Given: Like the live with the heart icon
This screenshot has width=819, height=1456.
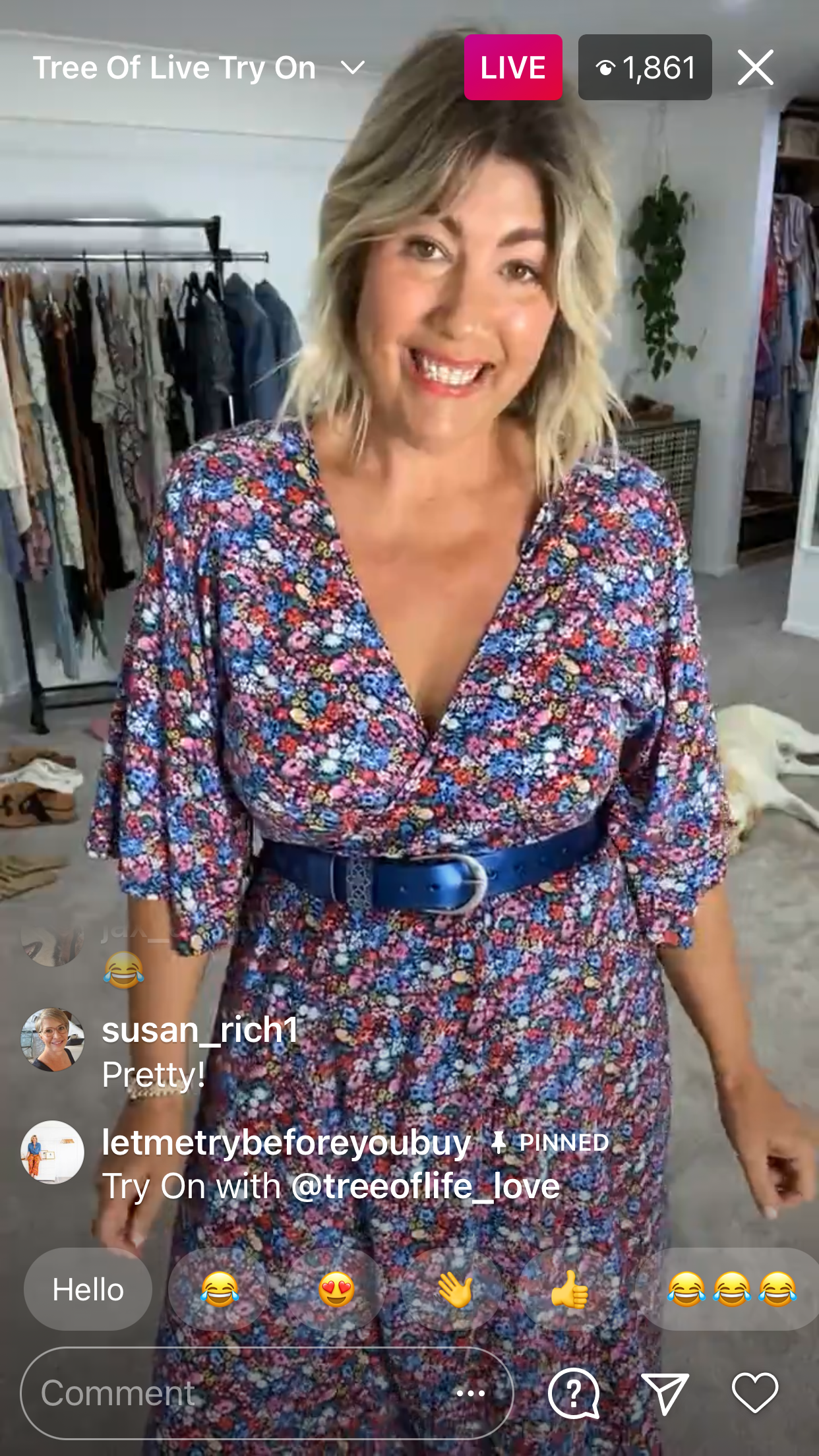Looking at the screenshot, I should (x=755, y=1393).
